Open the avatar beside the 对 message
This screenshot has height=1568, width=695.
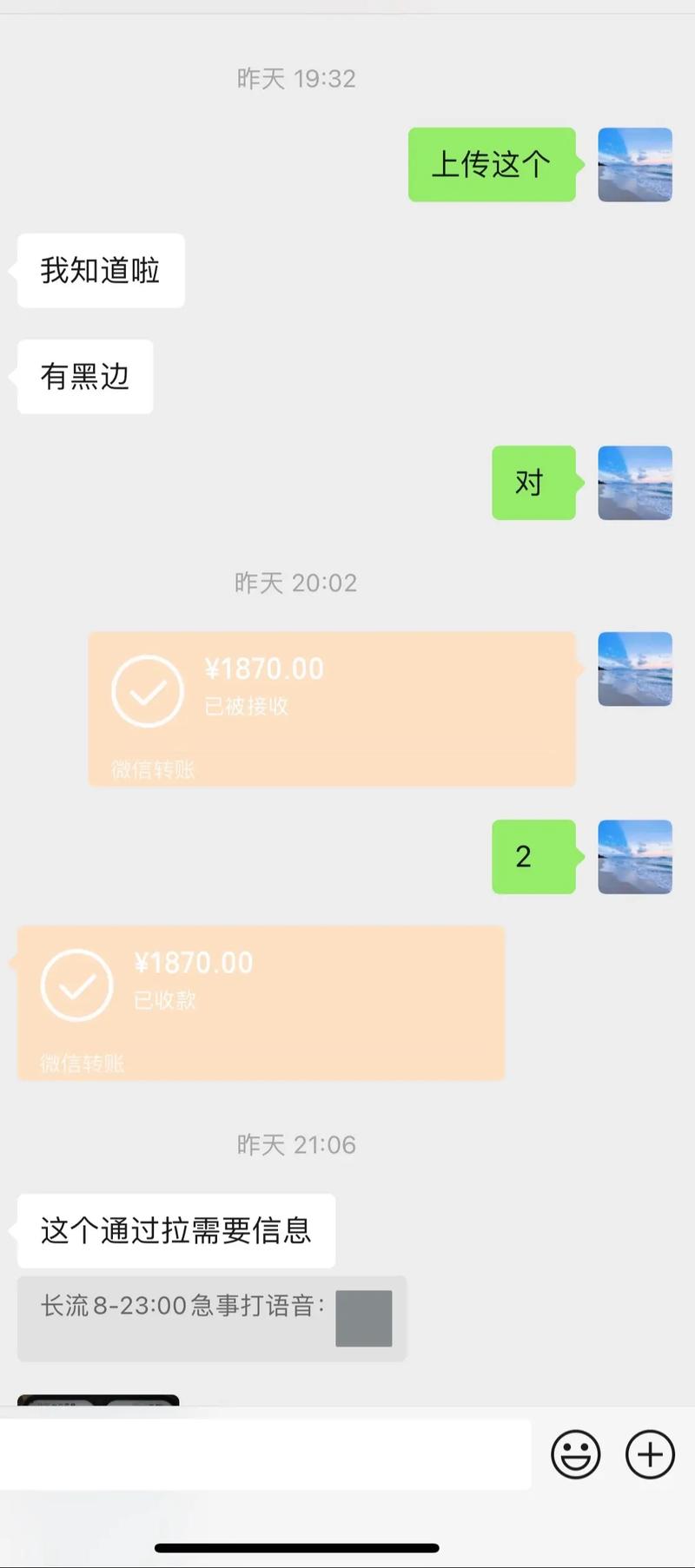pyautogui.click(x=635, y=483)
